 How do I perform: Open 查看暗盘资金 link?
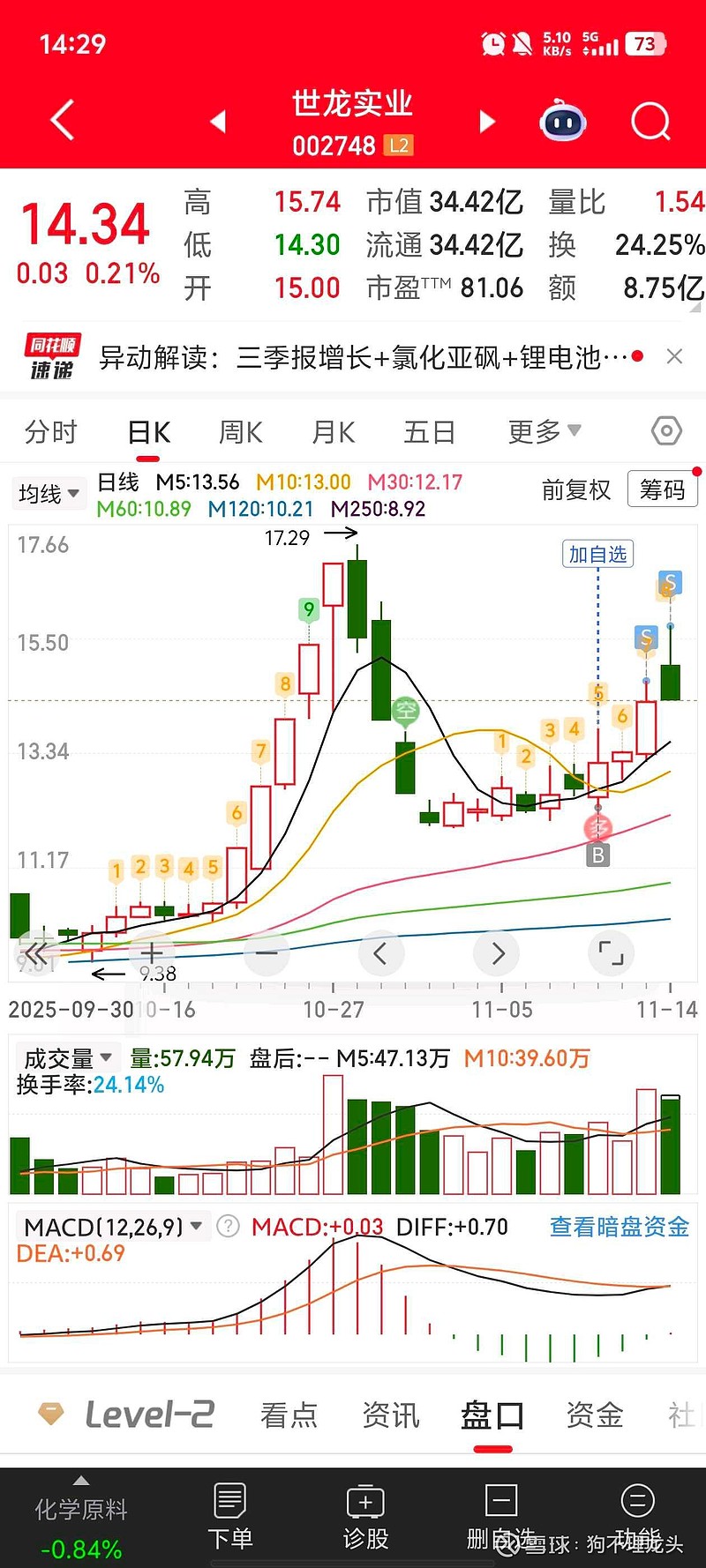619,1227
